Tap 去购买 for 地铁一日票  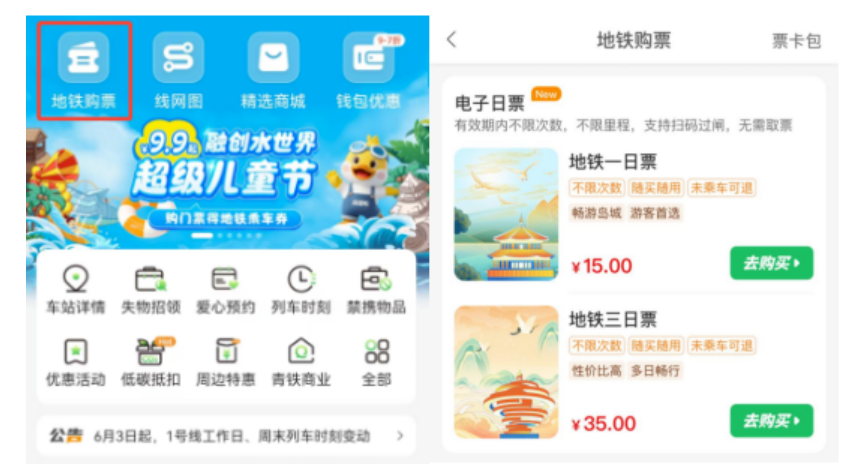pyautogui.click(x=771, y=264)
